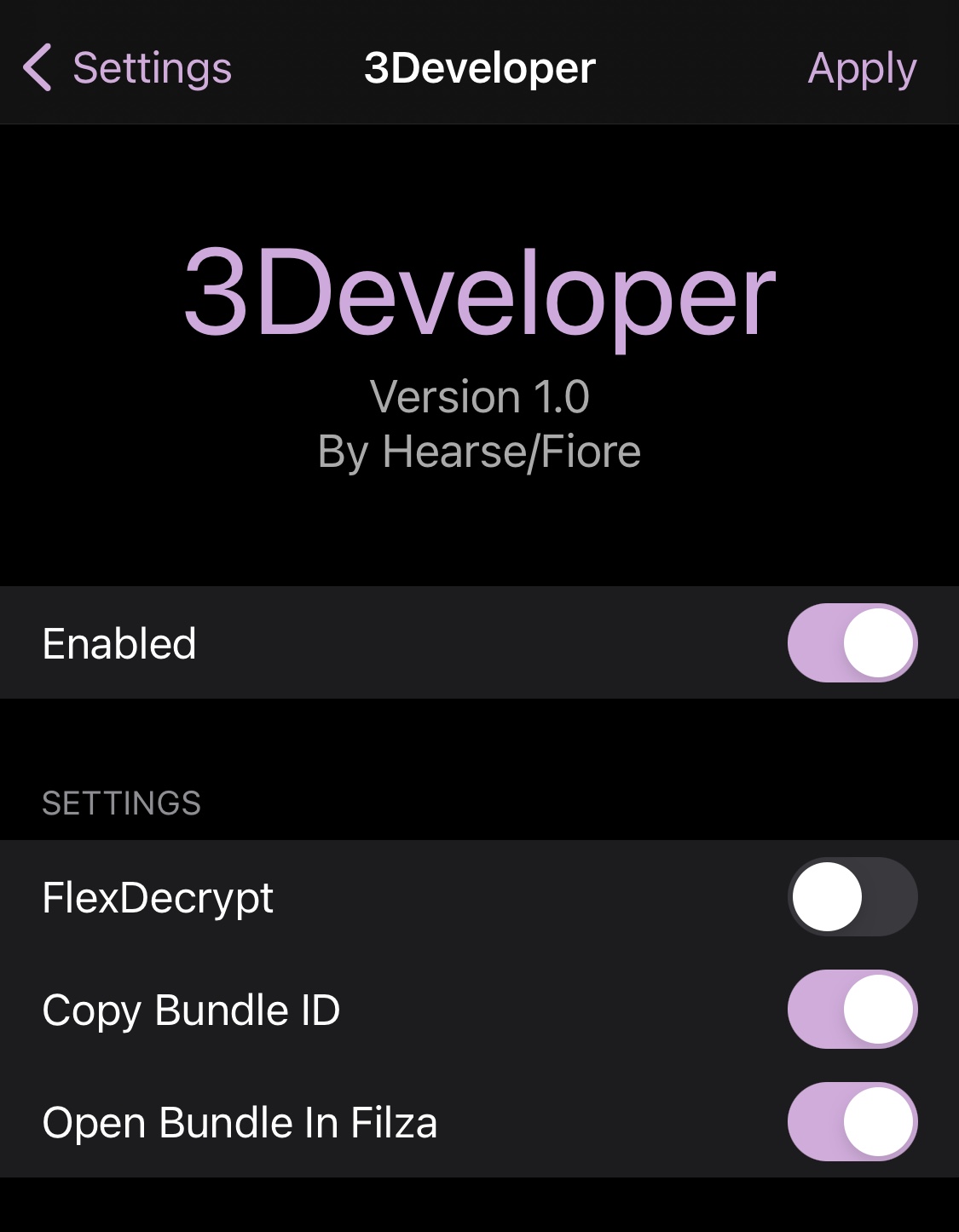959x1232 pixels.
Task: Select the FlexDecrypt row label
Action: 157,897
